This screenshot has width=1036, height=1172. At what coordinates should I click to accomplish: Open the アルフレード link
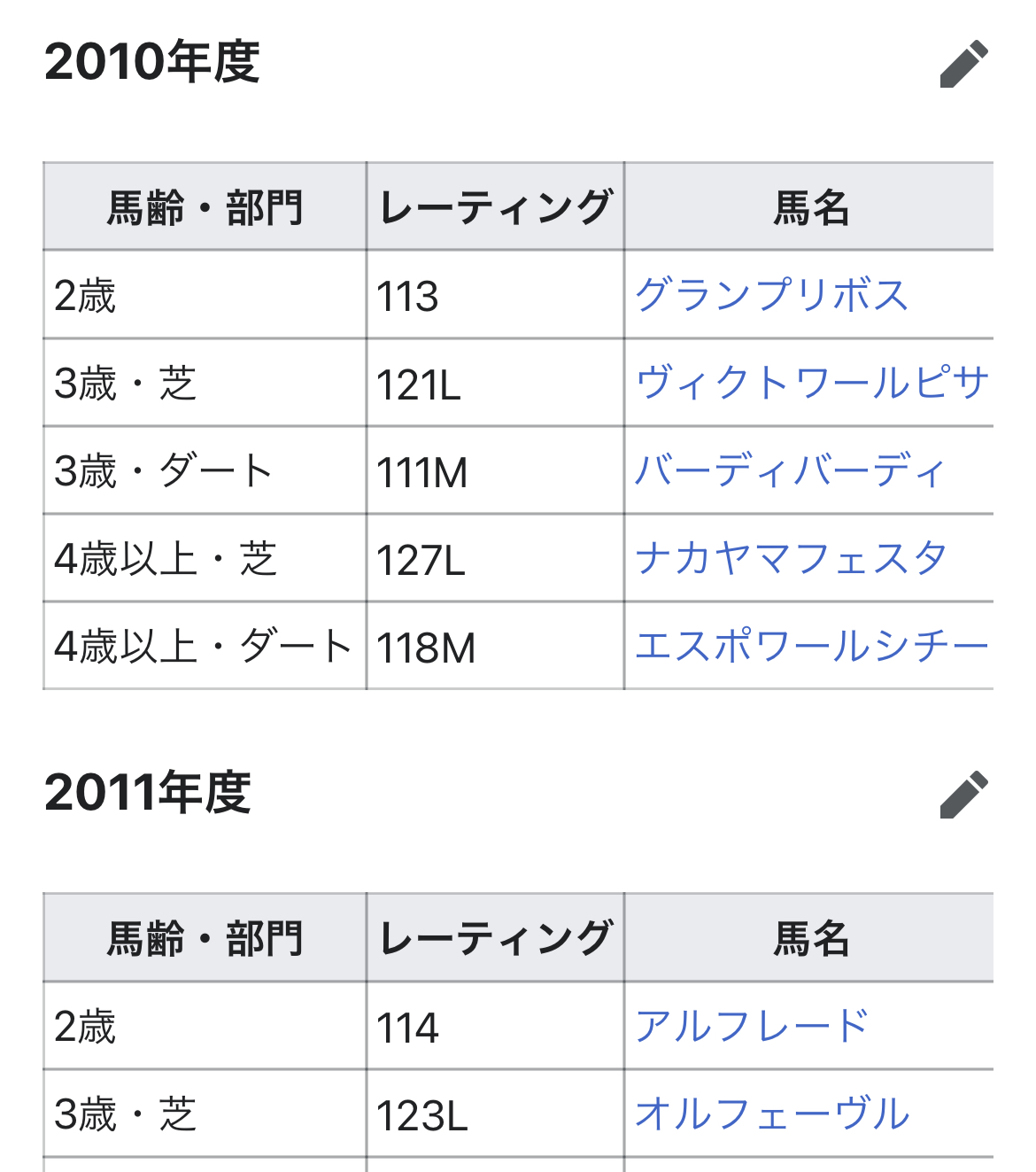(x=752, y=1026)
